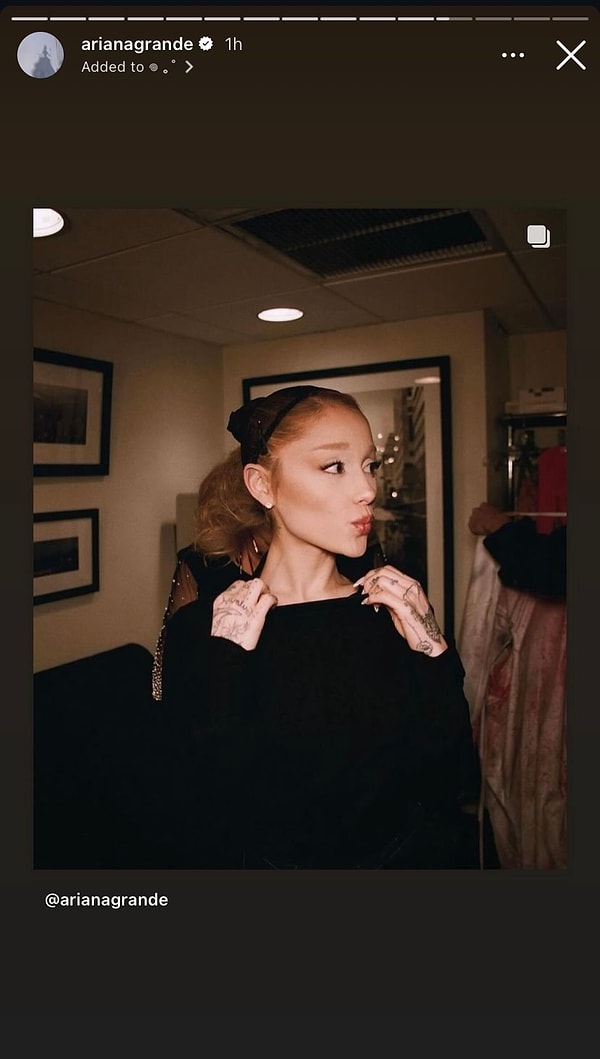Tap the @arianagrande mention below the photo

(x=106, y=900)
